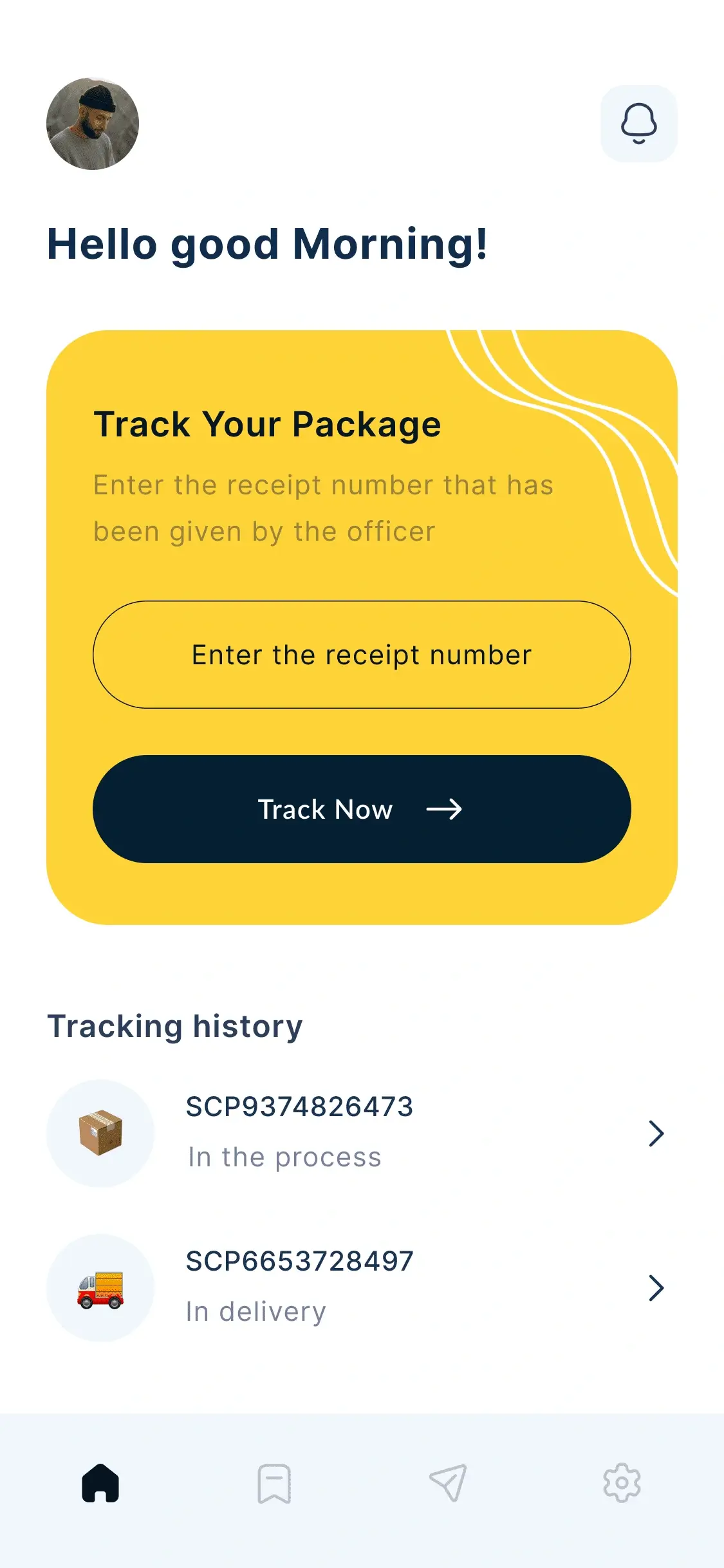Open the settings gear tab

622,1483
